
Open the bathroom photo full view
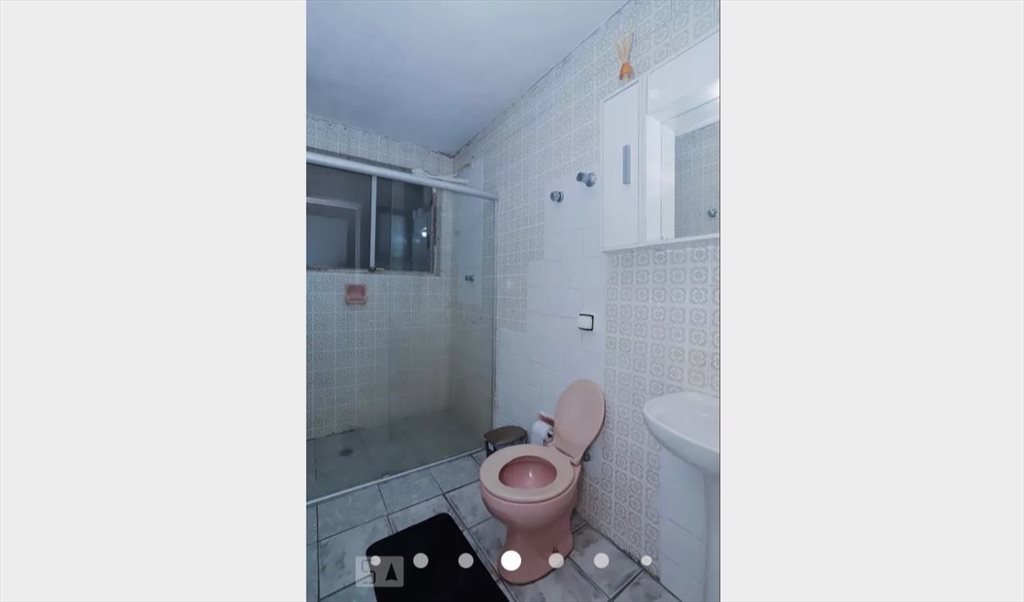click(x=512, y=280)
